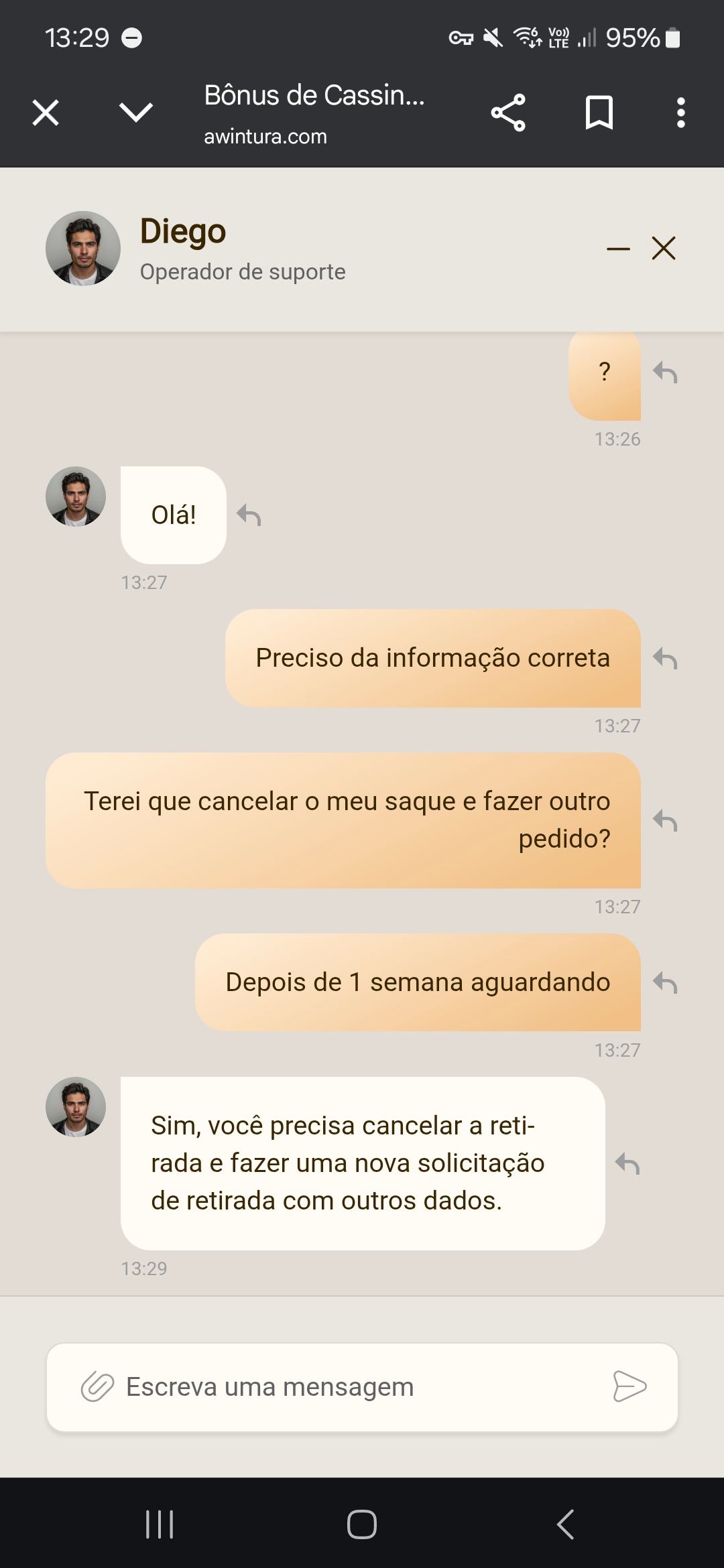Close the browser custom tab
The width and height of the screenshot is (724, 1568).
tap(46, 113)
